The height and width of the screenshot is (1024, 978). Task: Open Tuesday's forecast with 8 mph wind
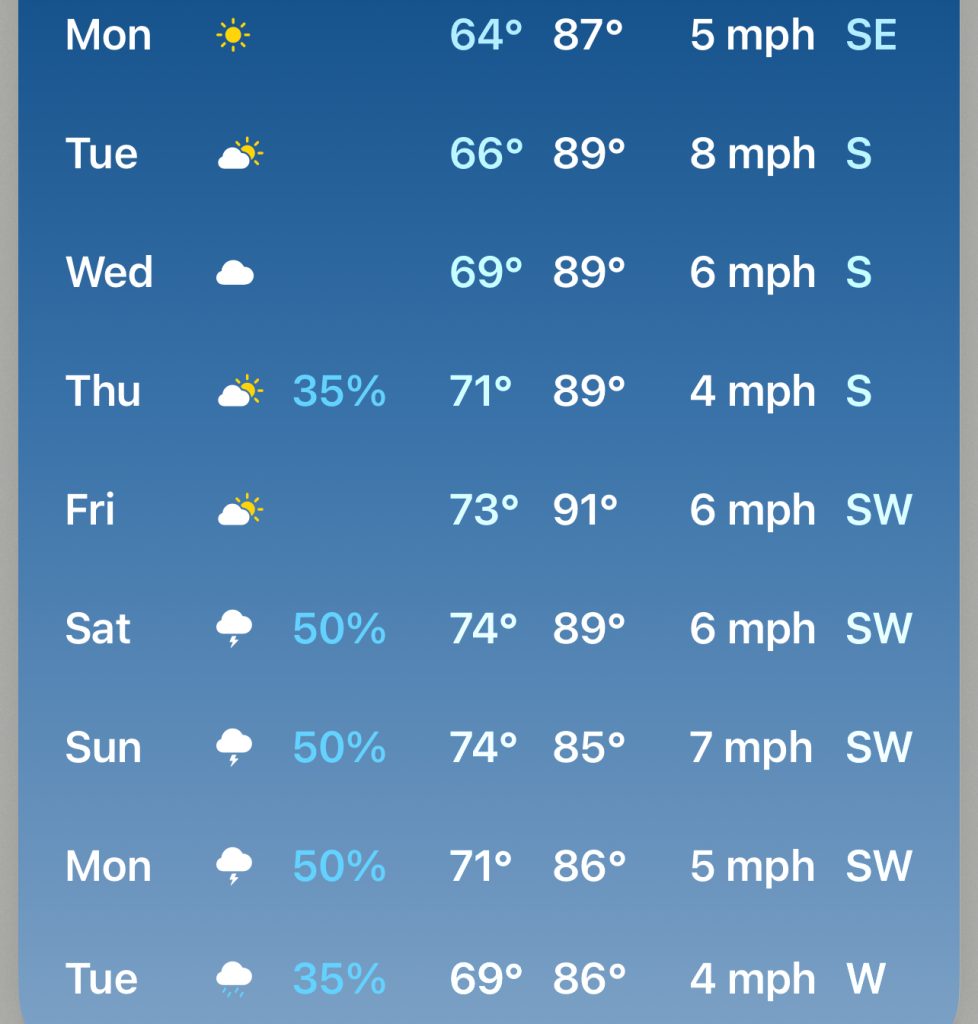pos(488,154)
